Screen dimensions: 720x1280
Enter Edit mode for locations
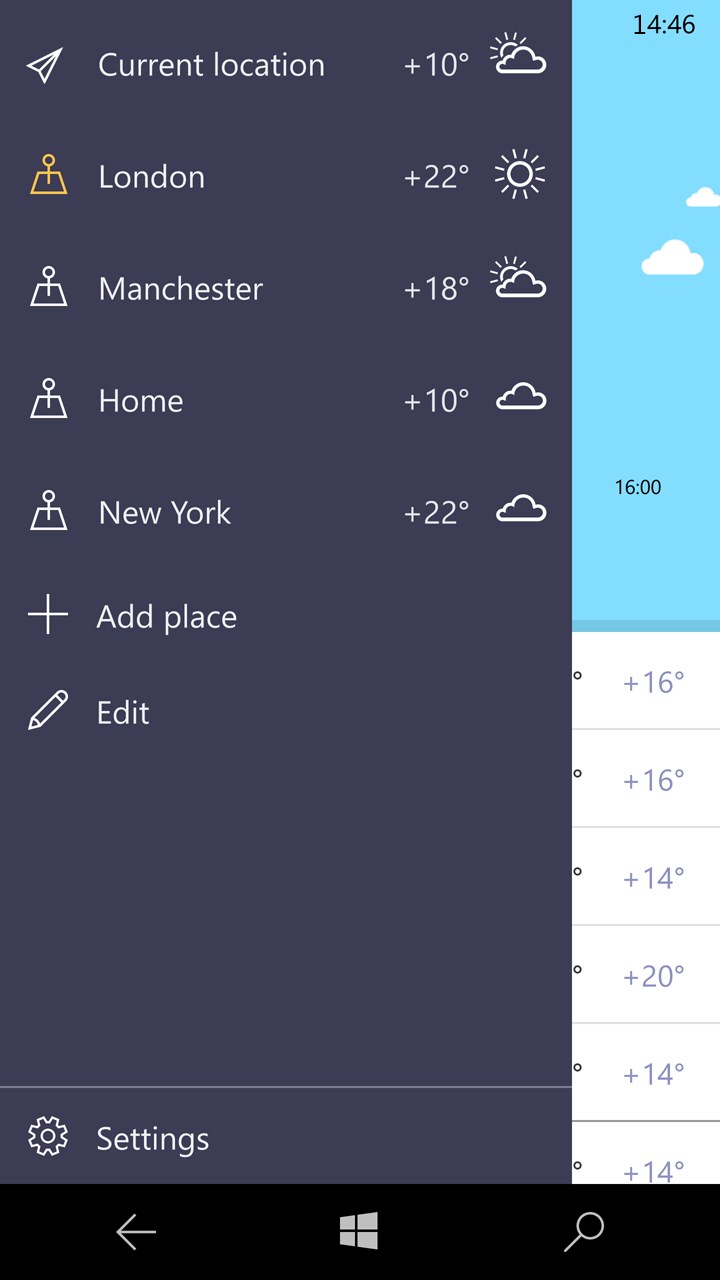[x=123, y=712]
